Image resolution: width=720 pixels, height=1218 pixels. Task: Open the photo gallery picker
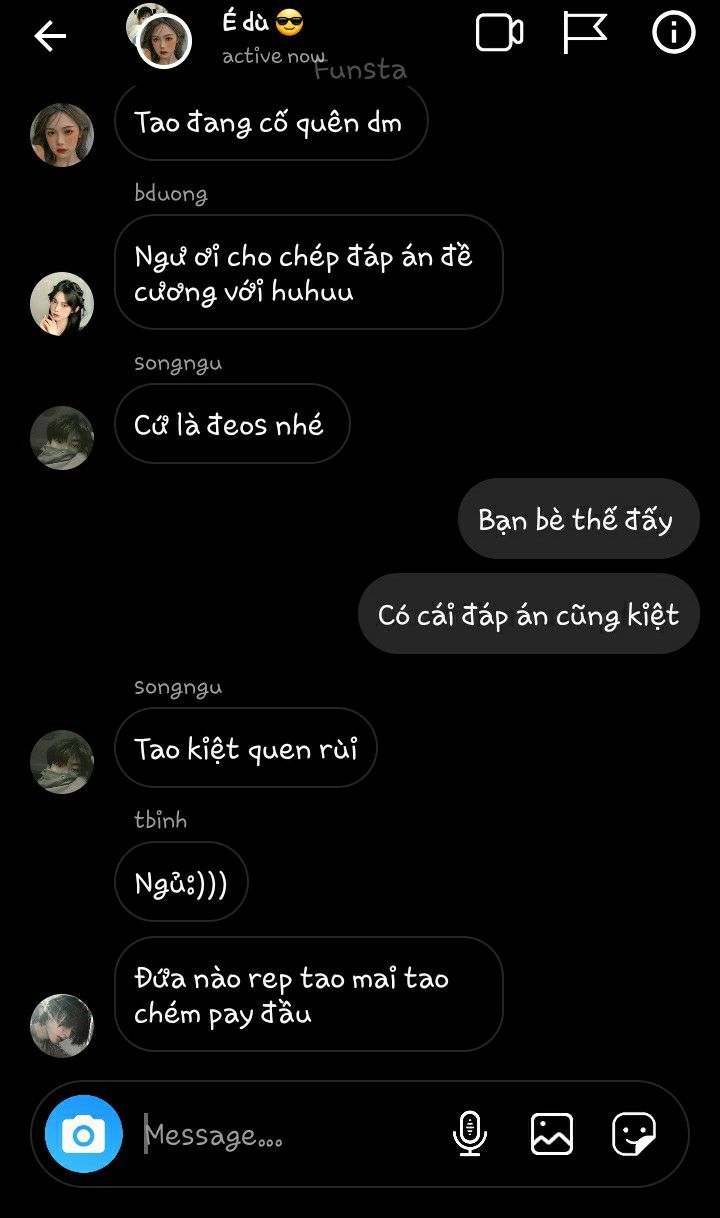pos(551,1134)
